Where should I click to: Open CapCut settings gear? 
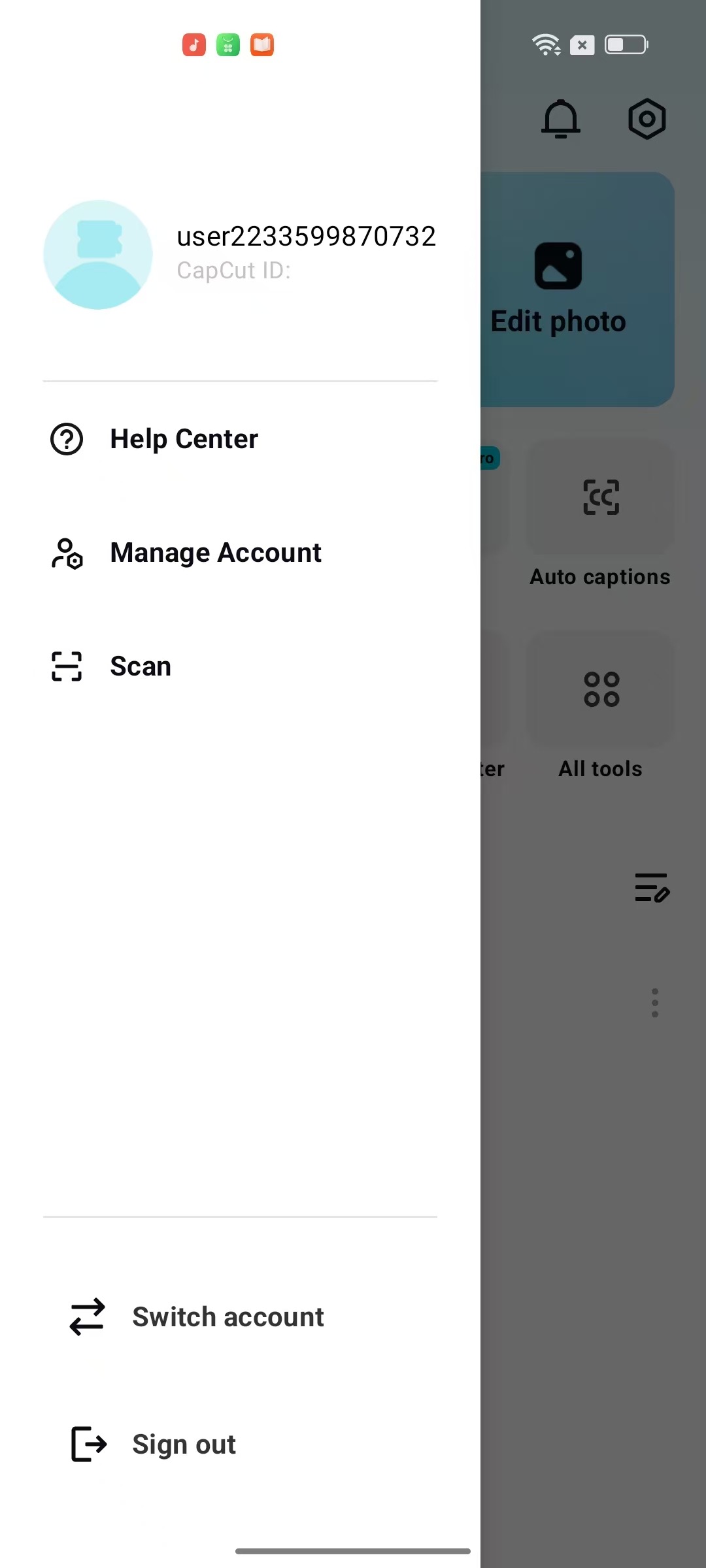[x=647, y=119]
